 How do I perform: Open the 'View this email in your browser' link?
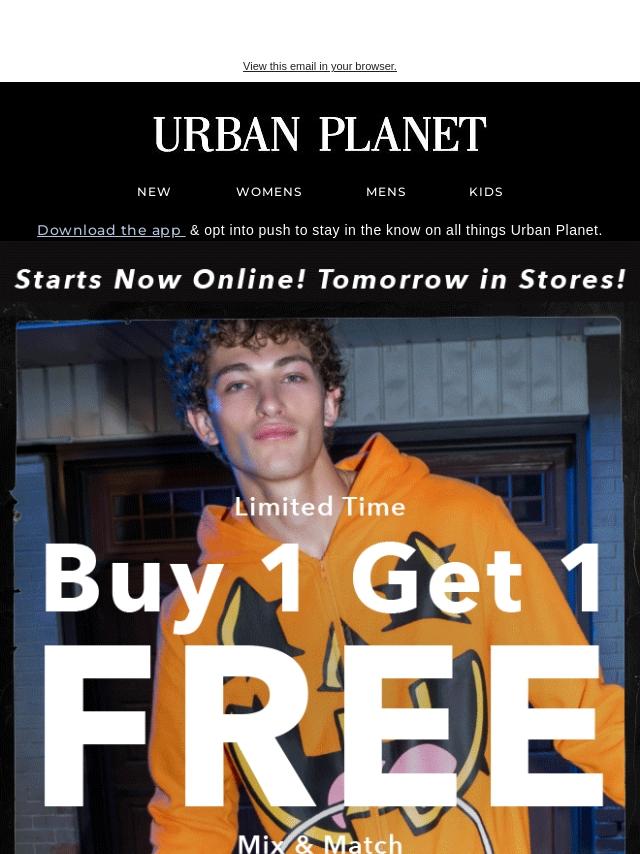point(320,66)
